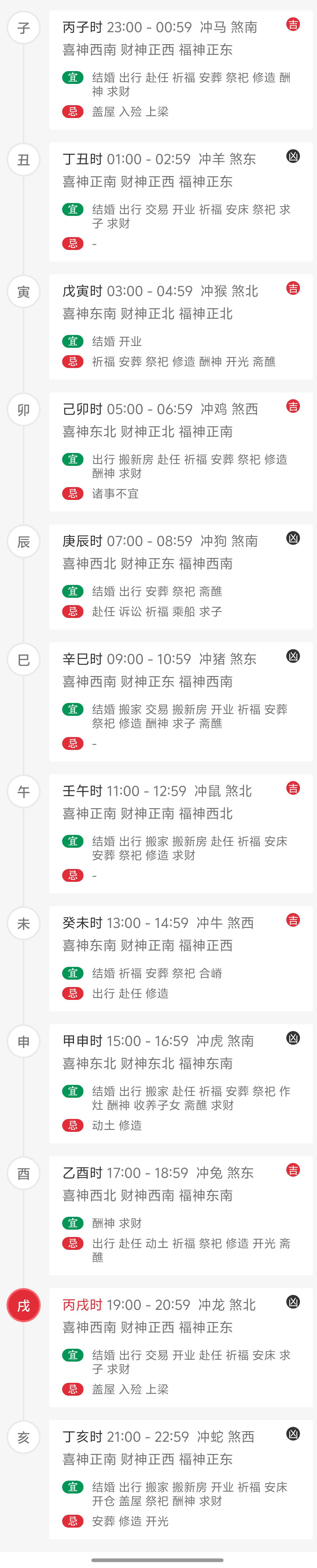Choose the 巳 hour marker
Screen dimensions: 317x1568
tap(24, 660)
